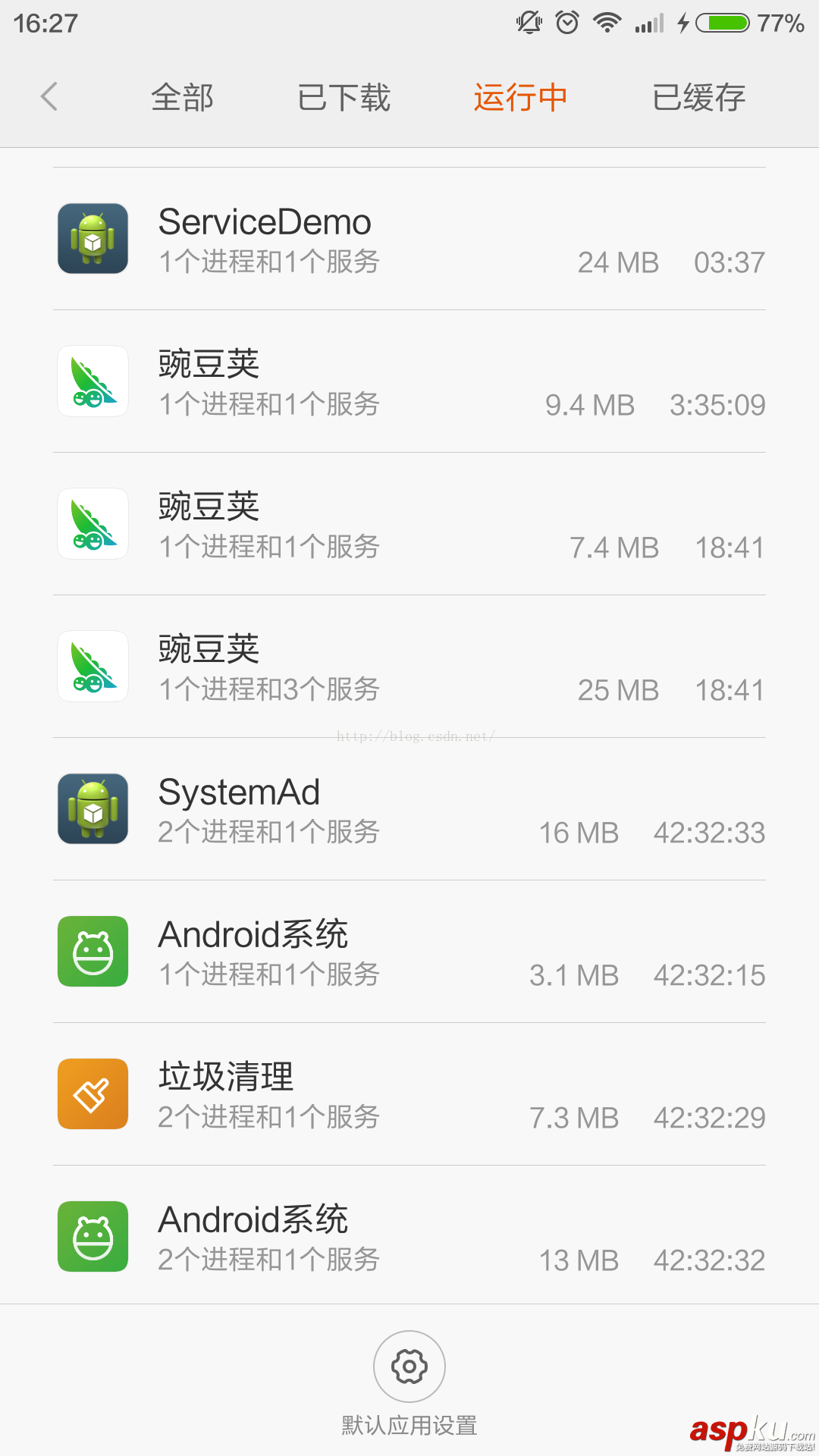Screen dimensions: 819x1456
Task: Switch to the 全部 tab
Action: pos(182,98)
